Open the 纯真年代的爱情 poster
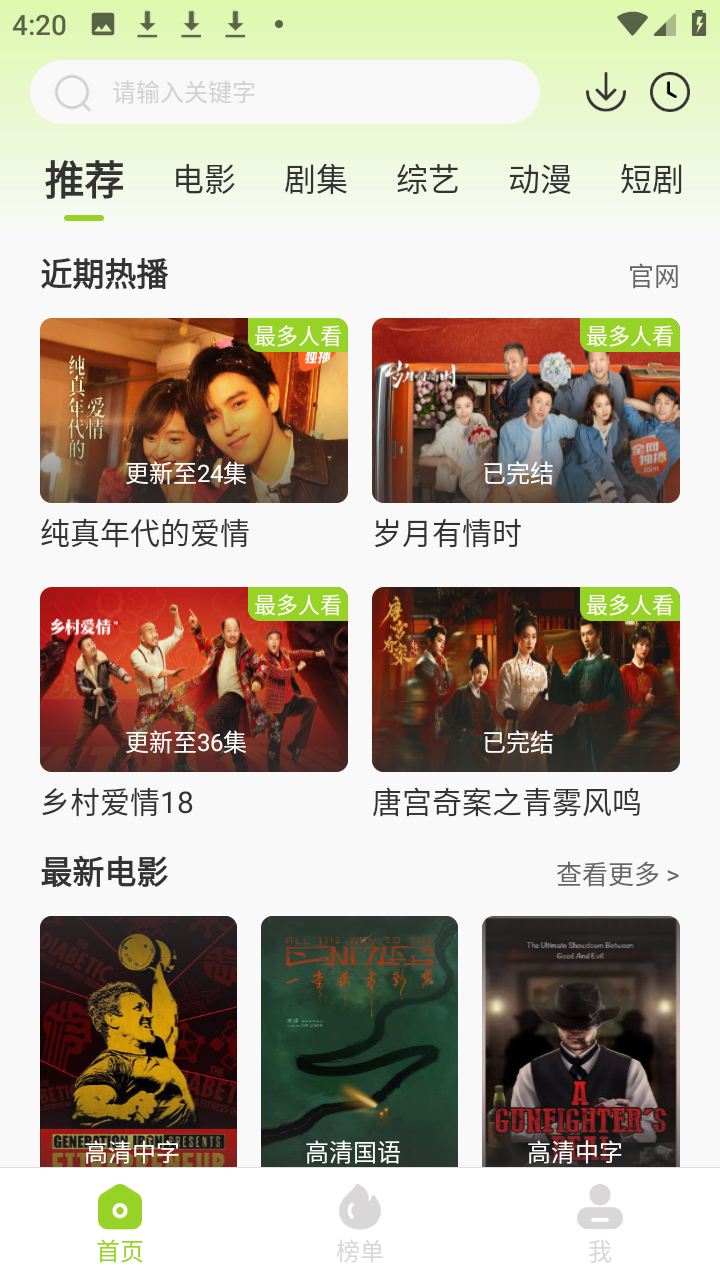Image resolution: width=720 pixels, height=1280 pixels. pos(193,410)
